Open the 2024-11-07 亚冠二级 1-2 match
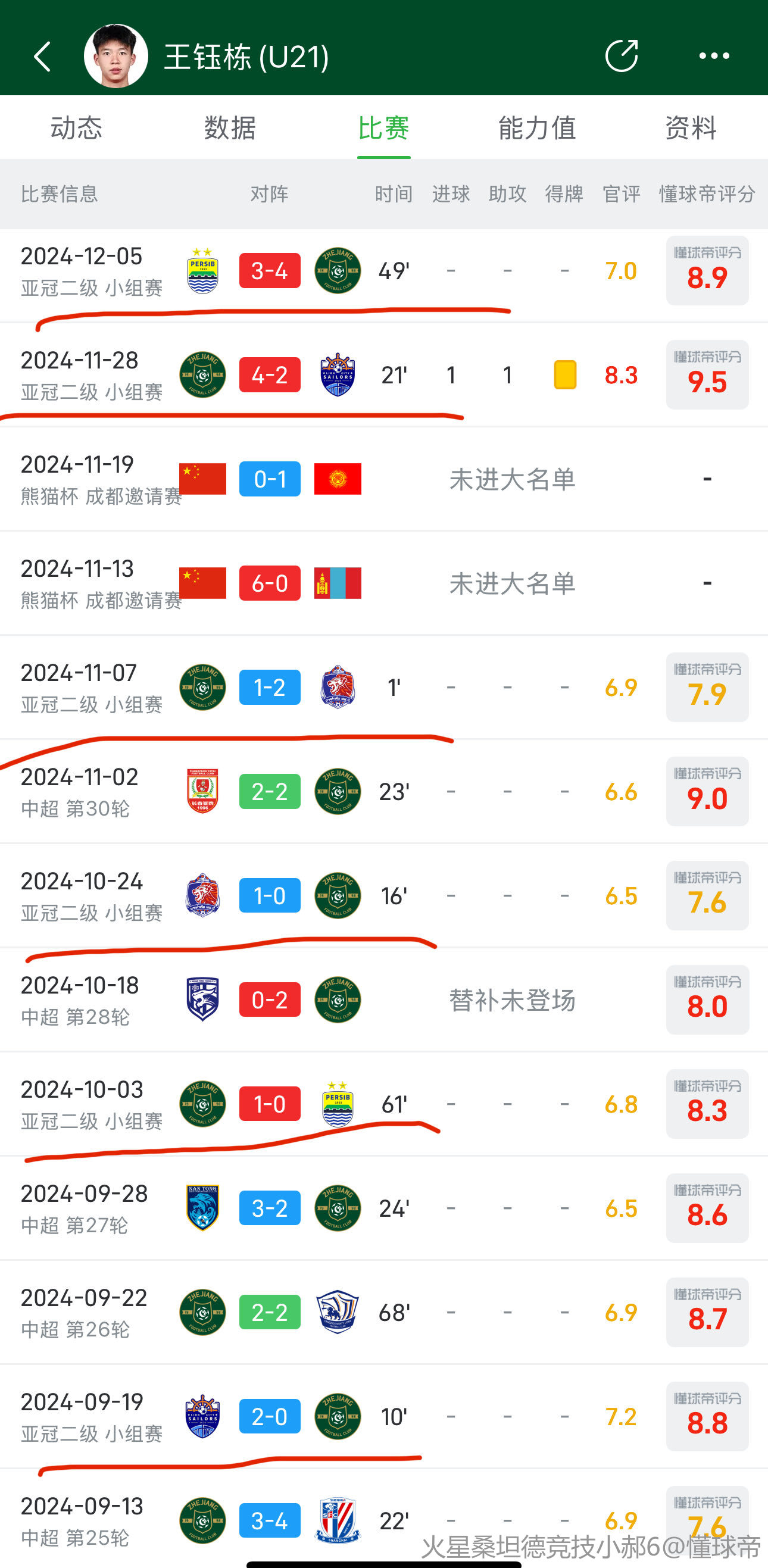This screenshot has width=768, height=1568. tap(270, 688)
